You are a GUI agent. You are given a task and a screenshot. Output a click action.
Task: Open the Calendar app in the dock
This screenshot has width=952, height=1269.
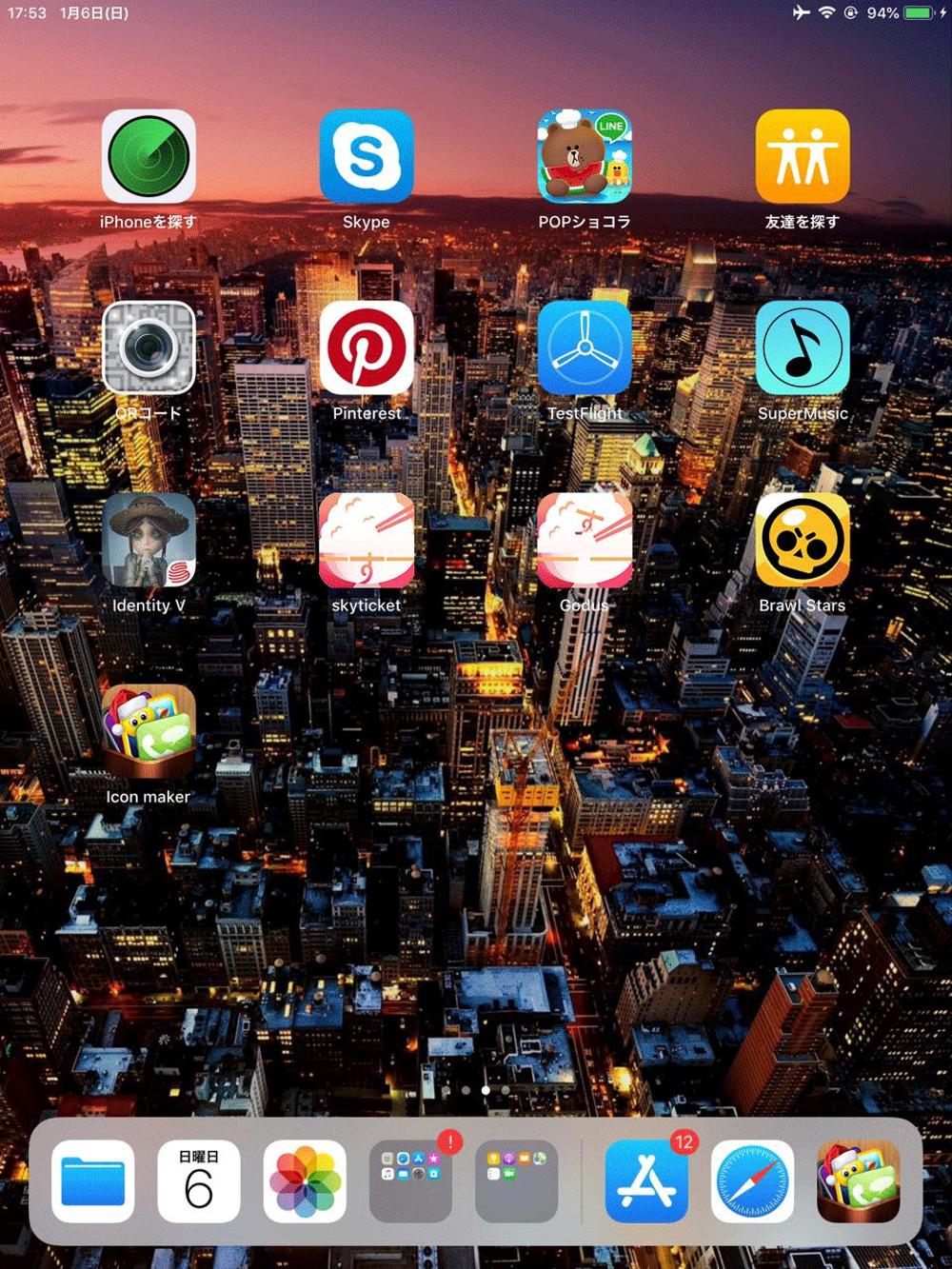pyautogui.click(x=198, y=1181)
